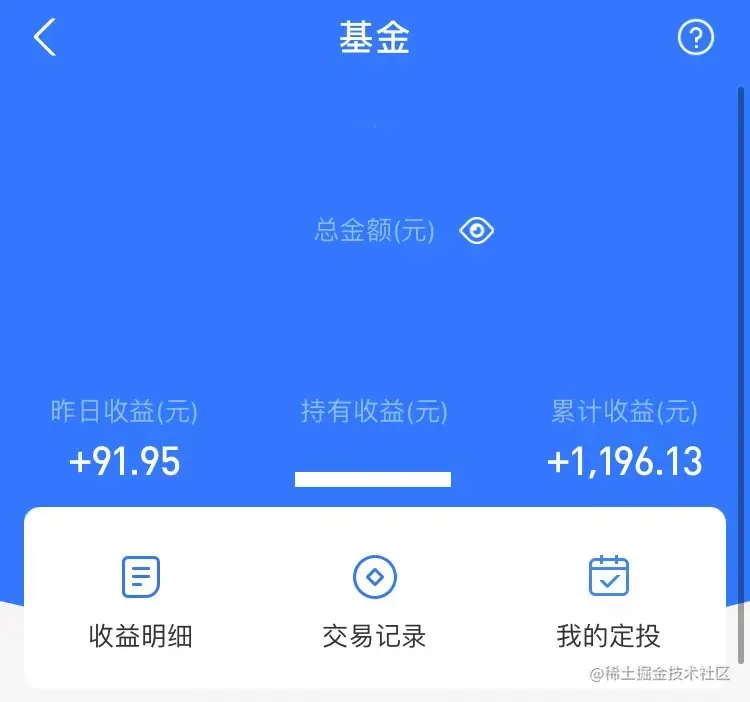Open the help question mark icon
Screen dimensions: 750x702
tap(696, 38)
